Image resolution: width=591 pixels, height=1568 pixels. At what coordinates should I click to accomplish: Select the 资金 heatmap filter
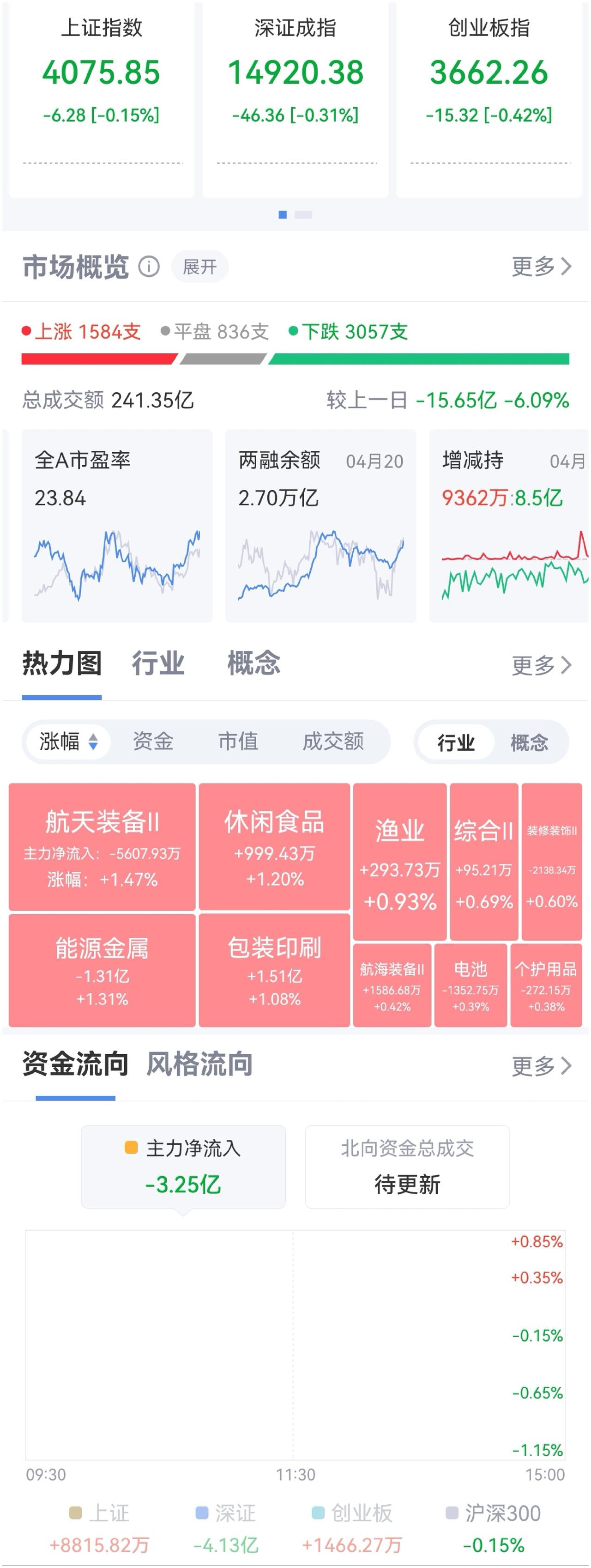(x=153, y=741)
